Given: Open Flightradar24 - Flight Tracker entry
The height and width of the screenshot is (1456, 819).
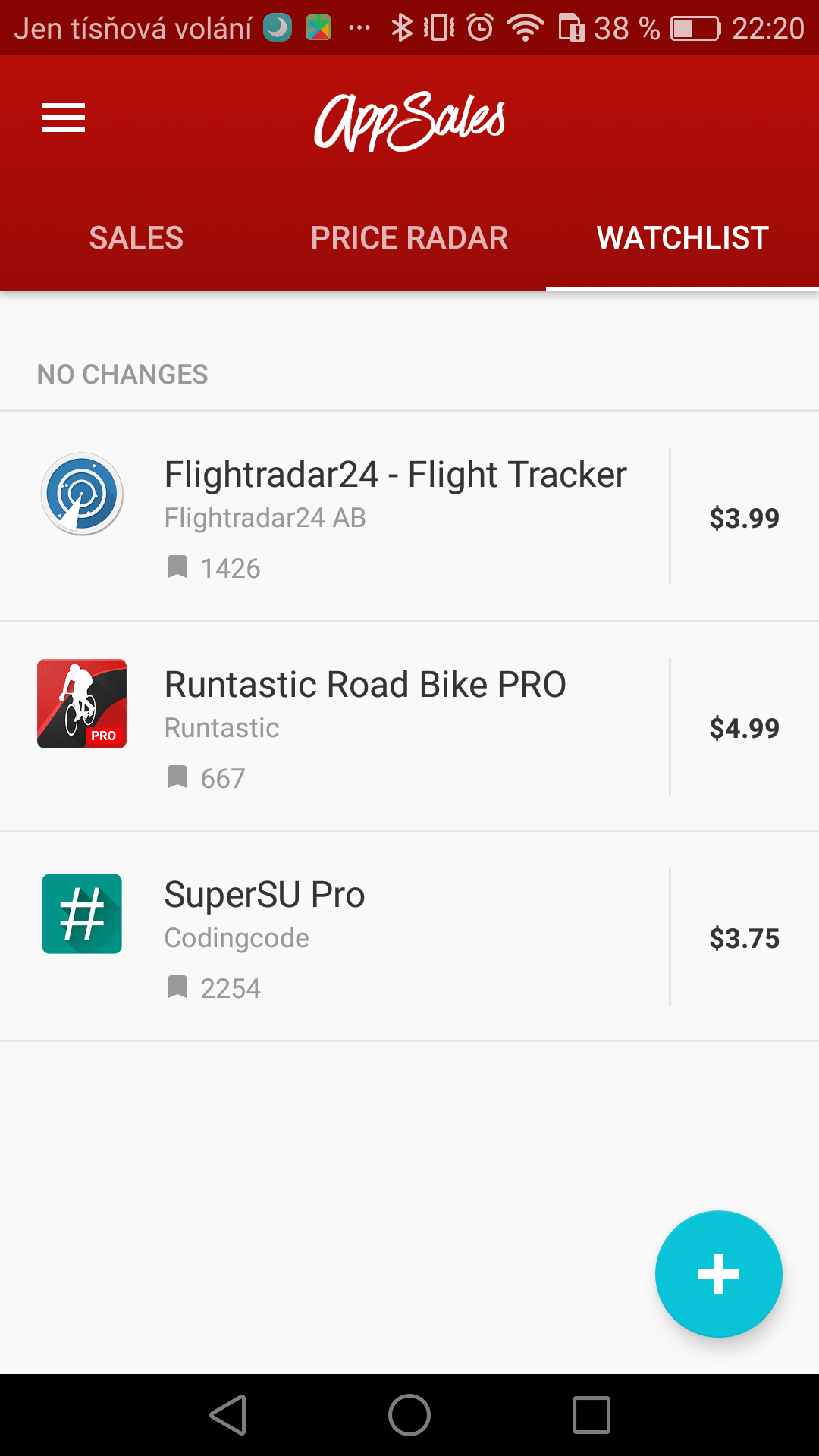Looking at the screenshot, I should (409, 516).
